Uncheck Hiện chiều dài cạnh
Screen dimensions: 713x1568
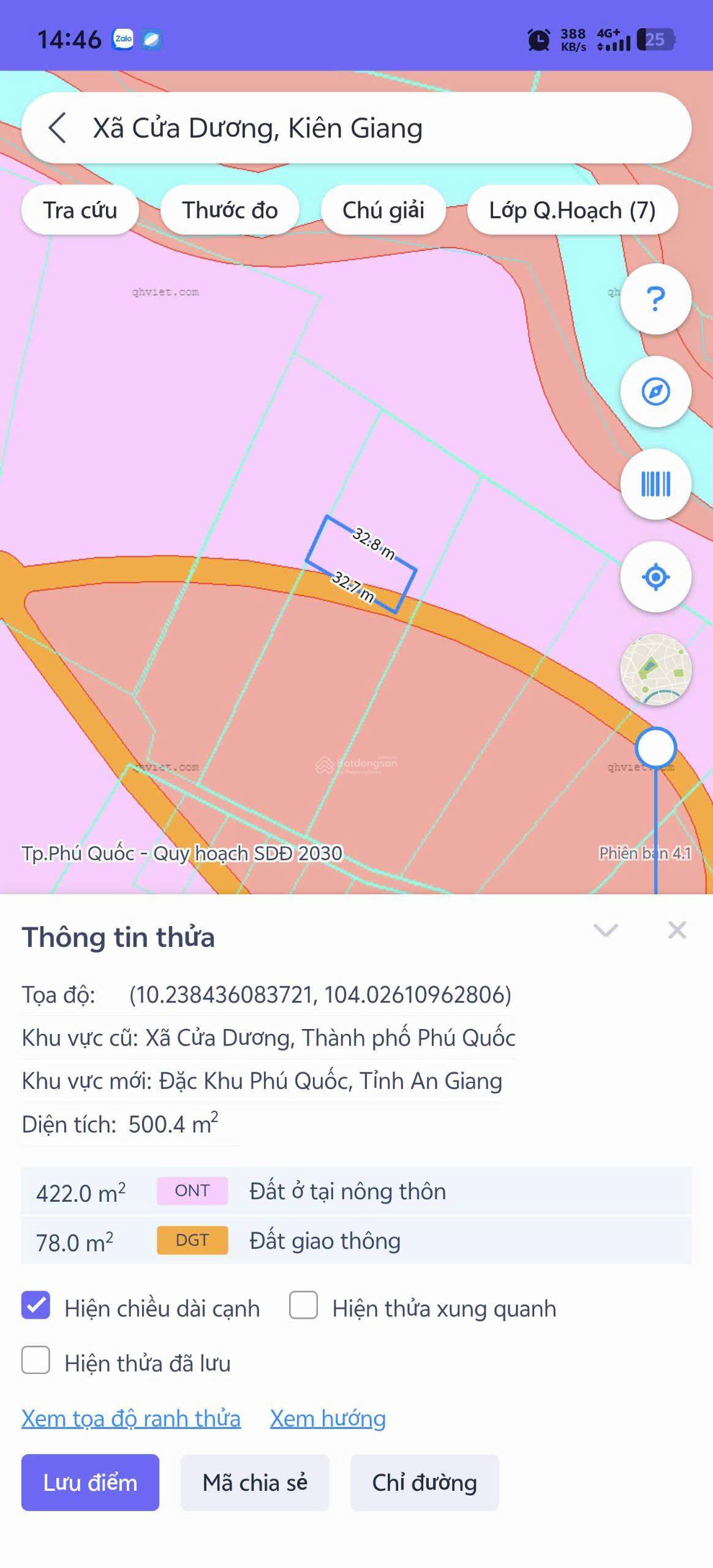[36, 1305]
